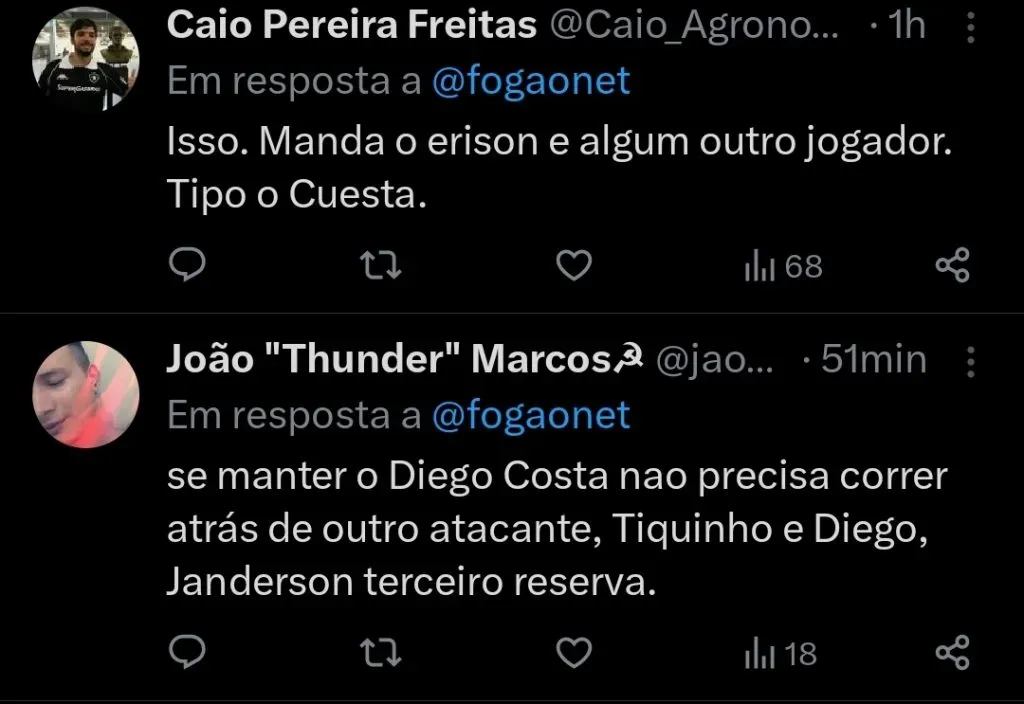View analytics showing 18 views

point(780,654)
